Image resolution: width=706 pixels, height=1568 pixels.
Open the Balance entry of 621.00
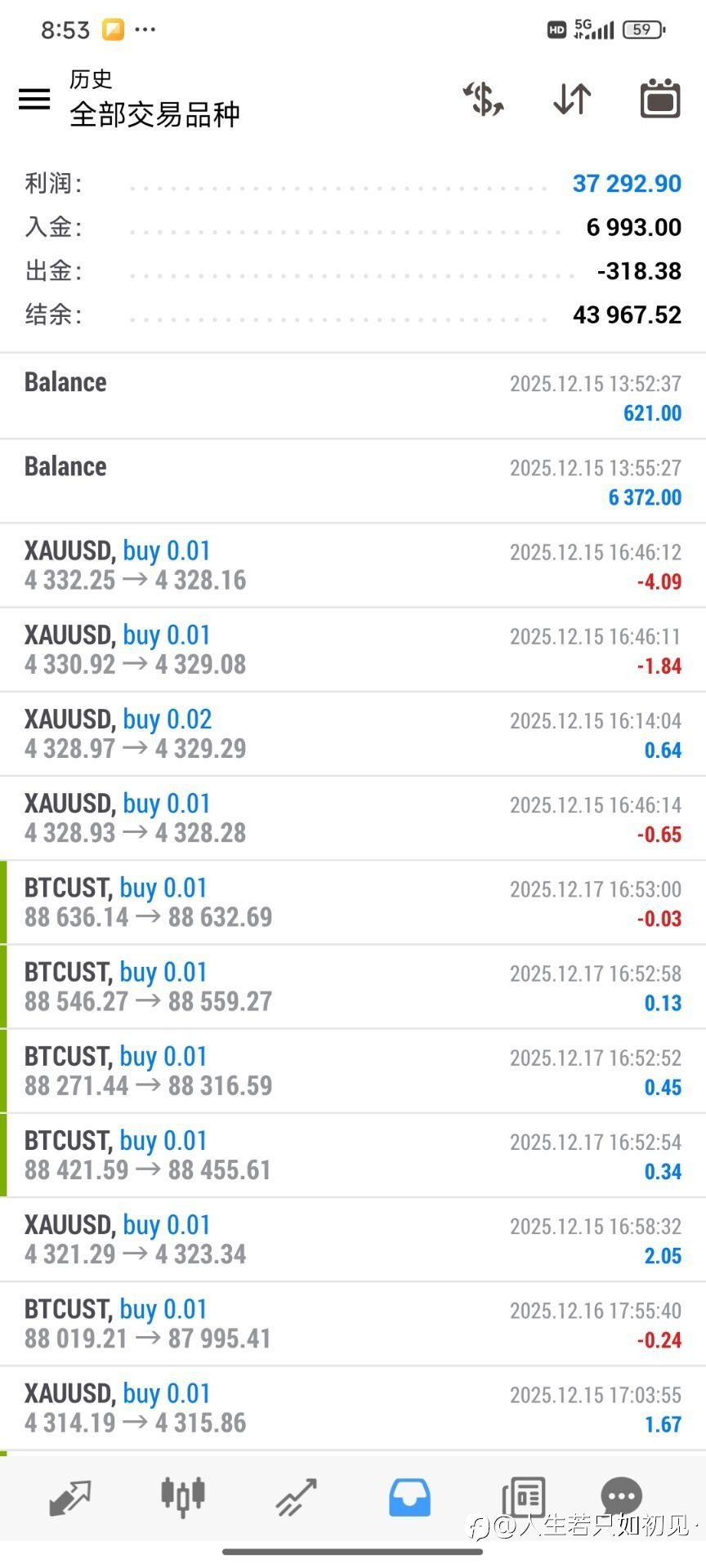(x=353, y=397)
